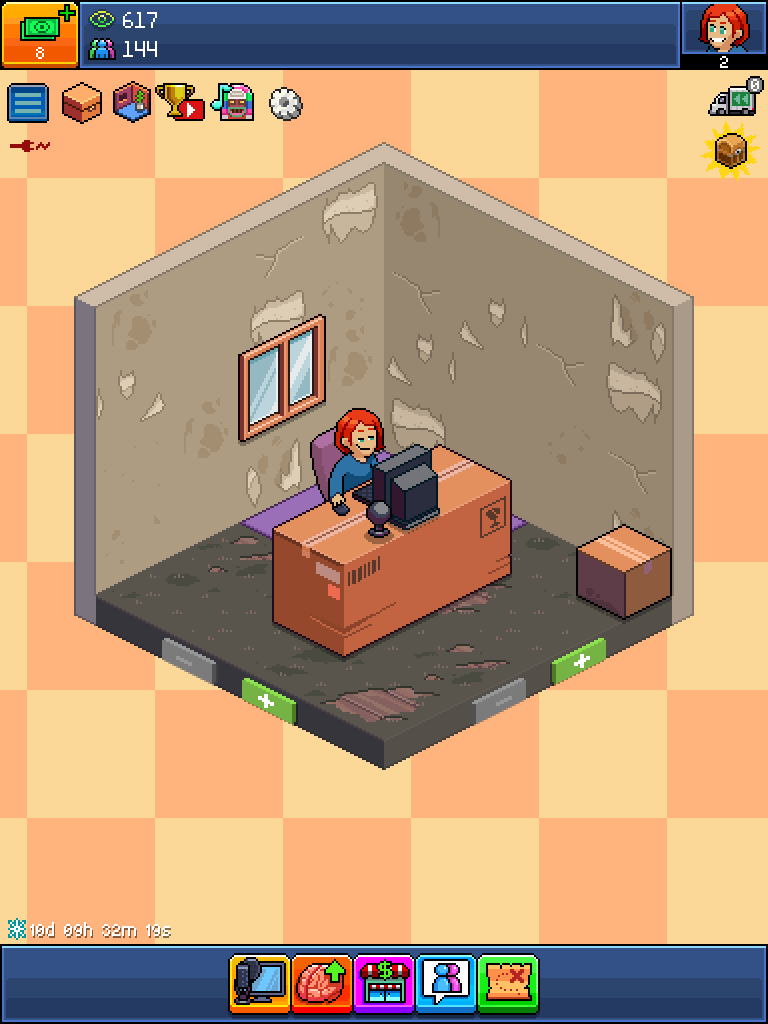Open the player avatar profile

tap(723, 30)
